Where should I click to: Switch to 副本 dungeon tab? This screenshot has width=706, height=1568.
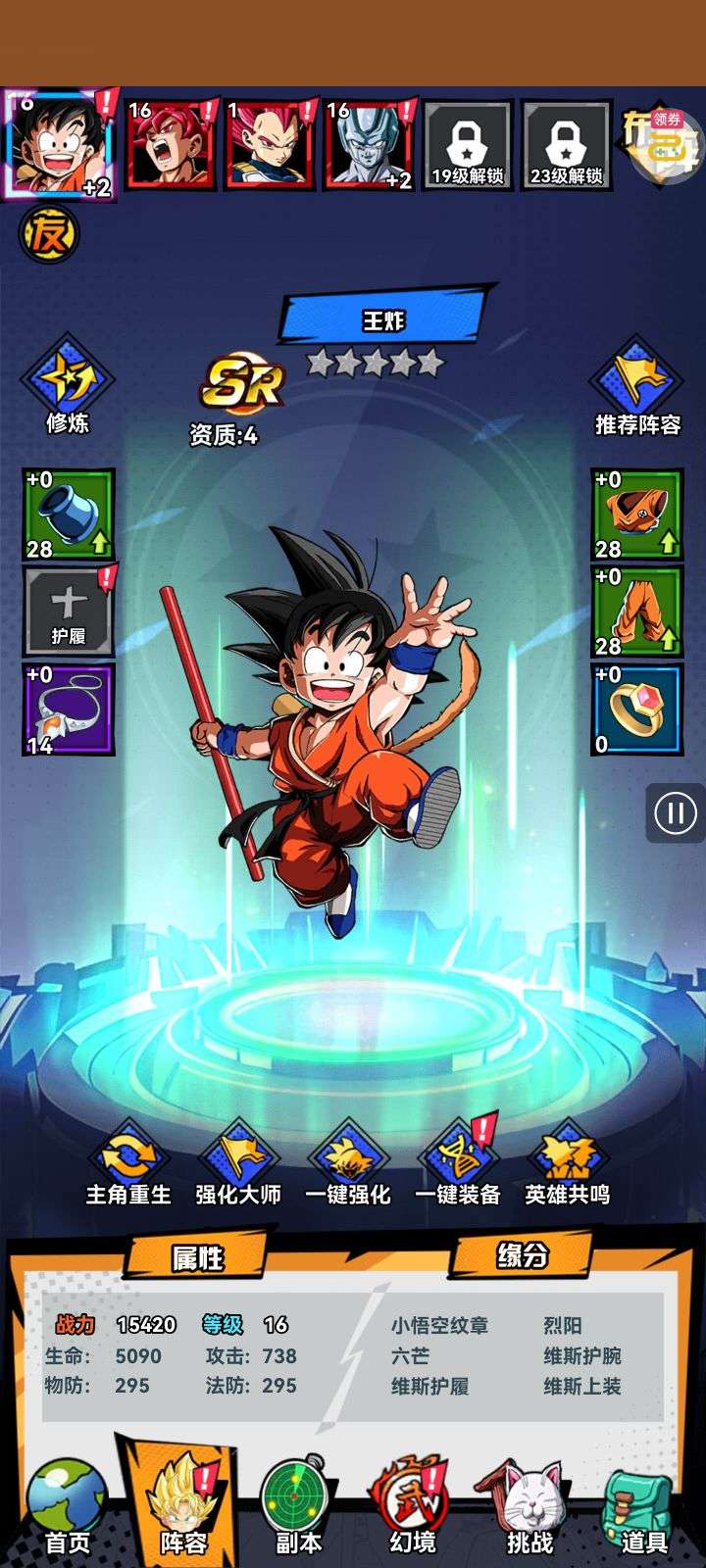pyautogui.click(x=297, y=1509)
